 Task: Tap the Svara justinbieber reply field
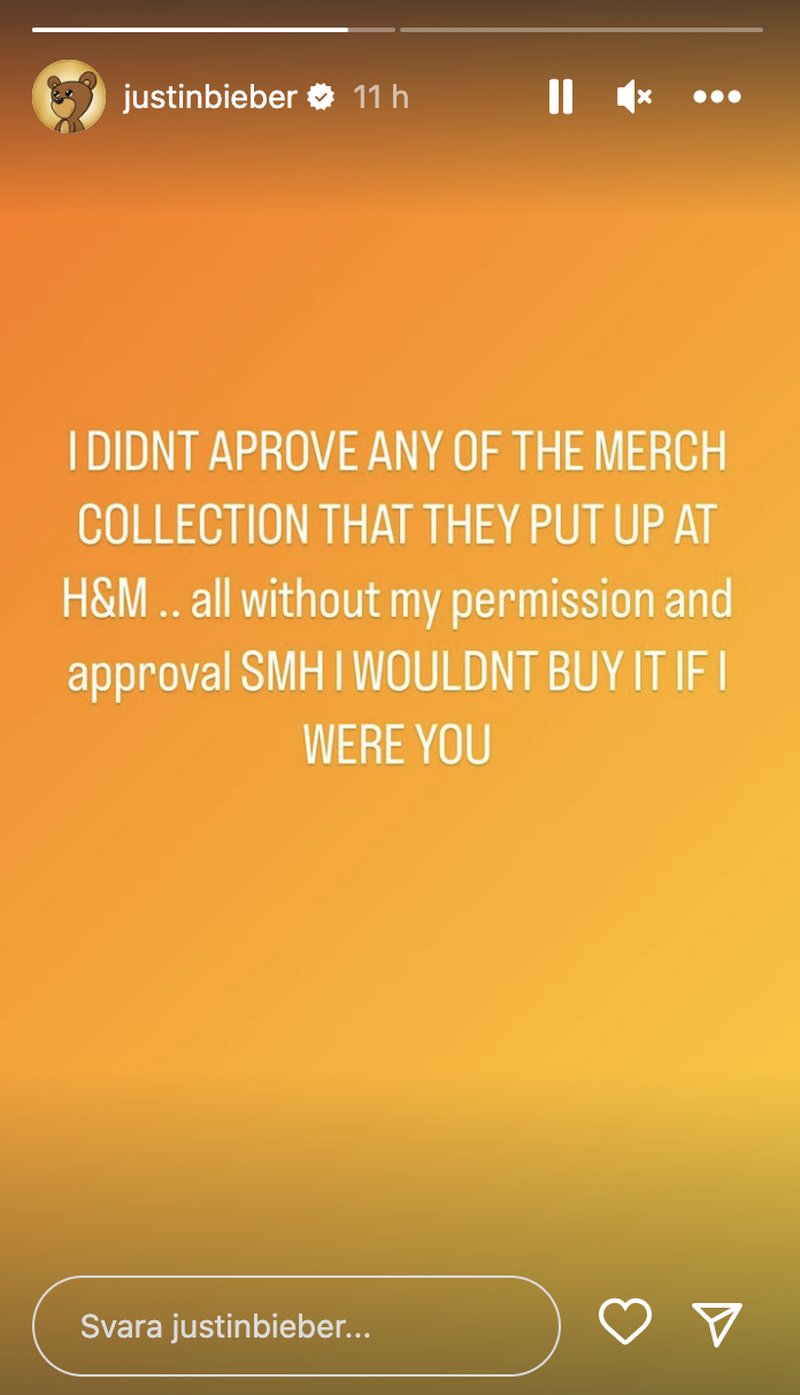coord(296,1326)
